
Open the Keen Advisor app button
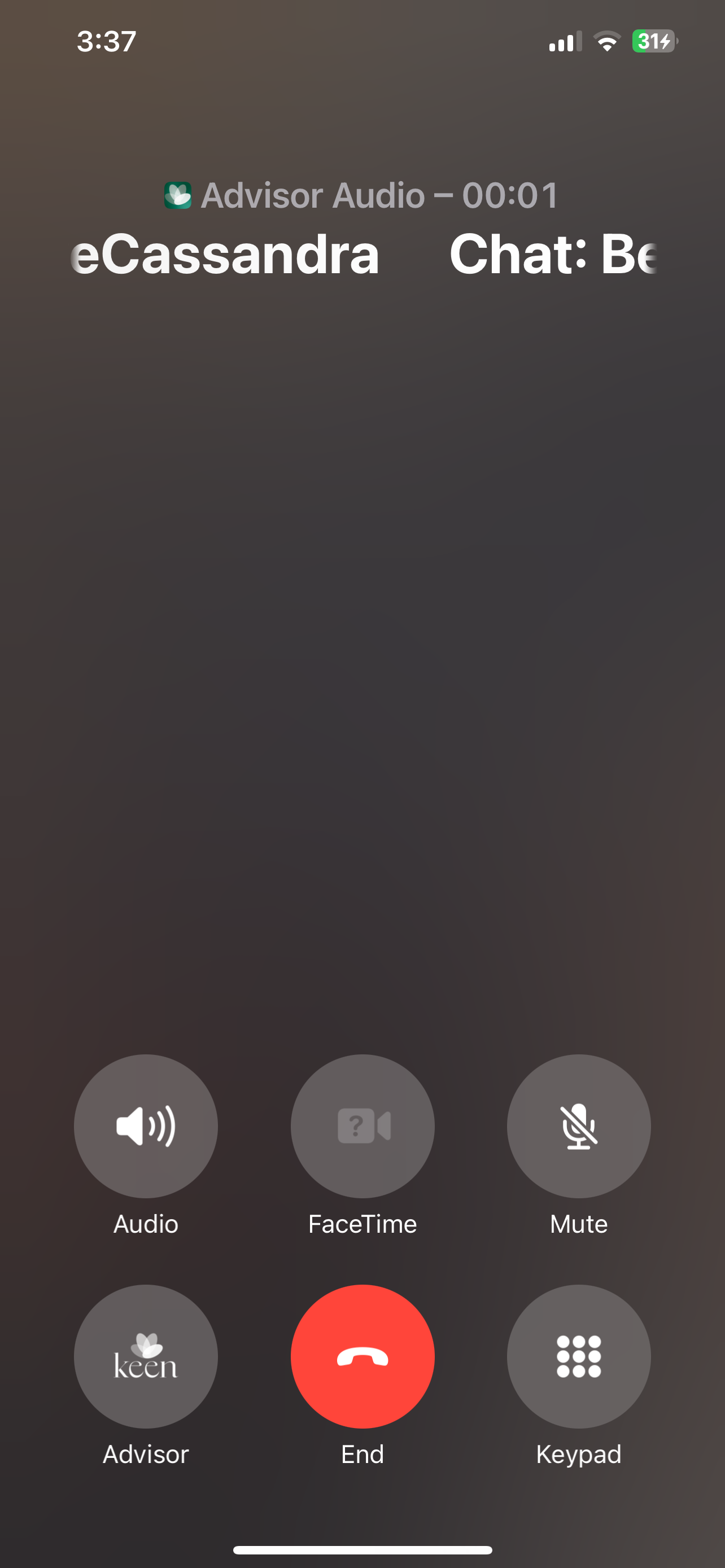(x=146, y=1356)
